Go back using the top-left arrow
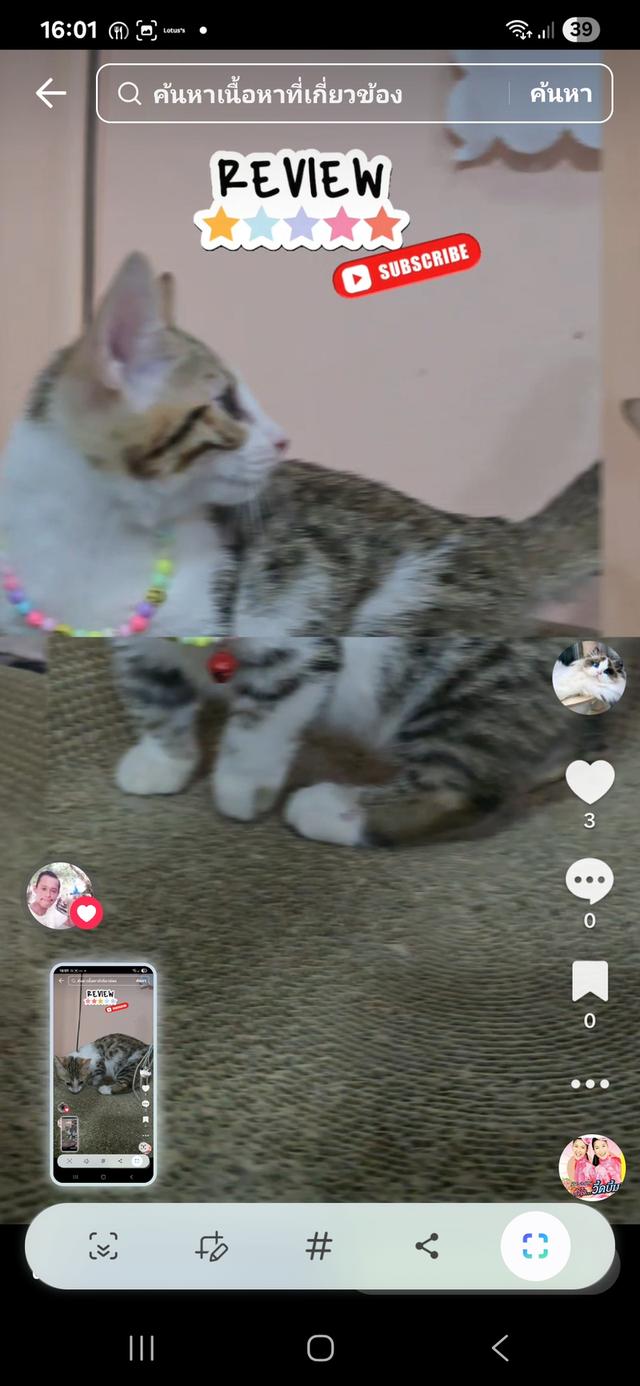640x1386 pixels. tap(50, 93)
